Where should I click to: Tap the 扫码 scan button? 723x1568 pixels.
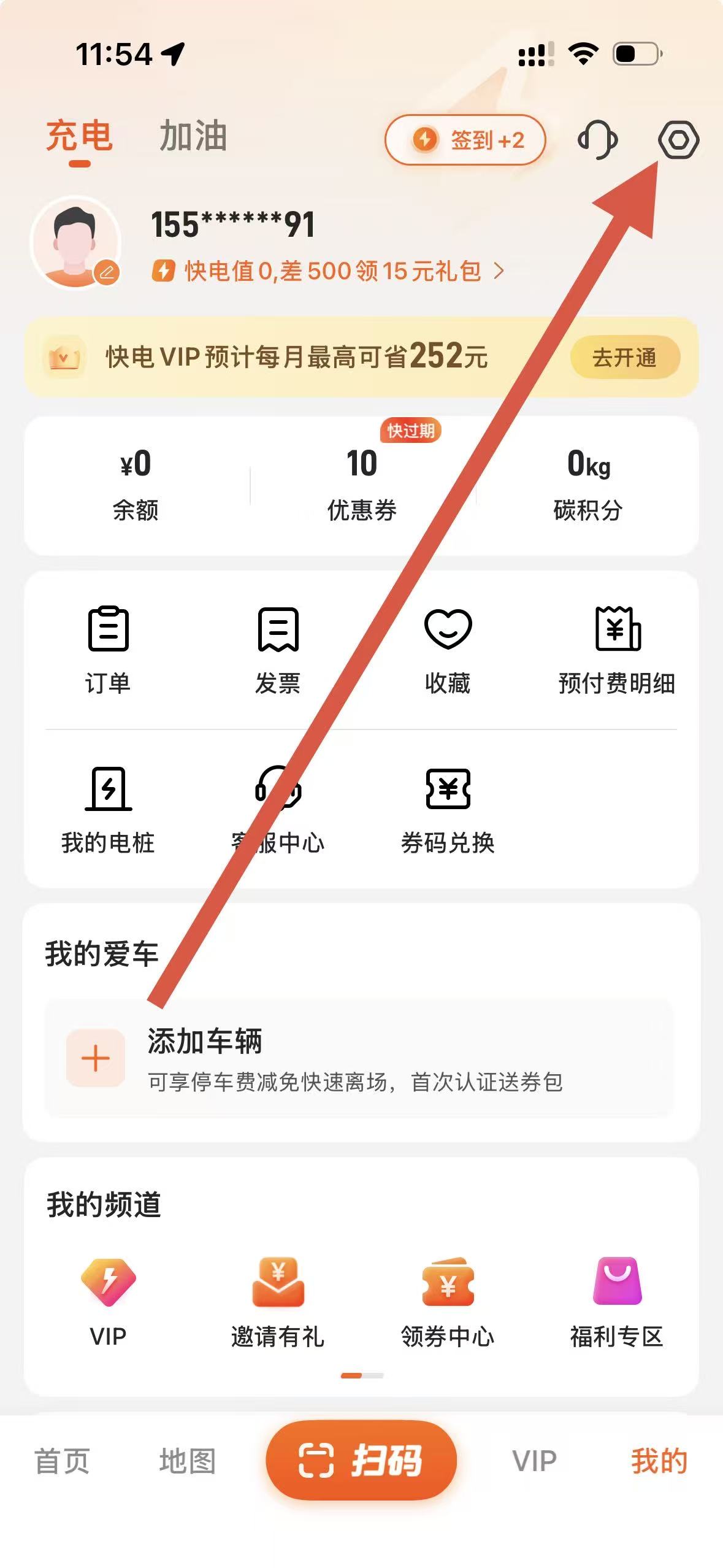click(361, 1460)
